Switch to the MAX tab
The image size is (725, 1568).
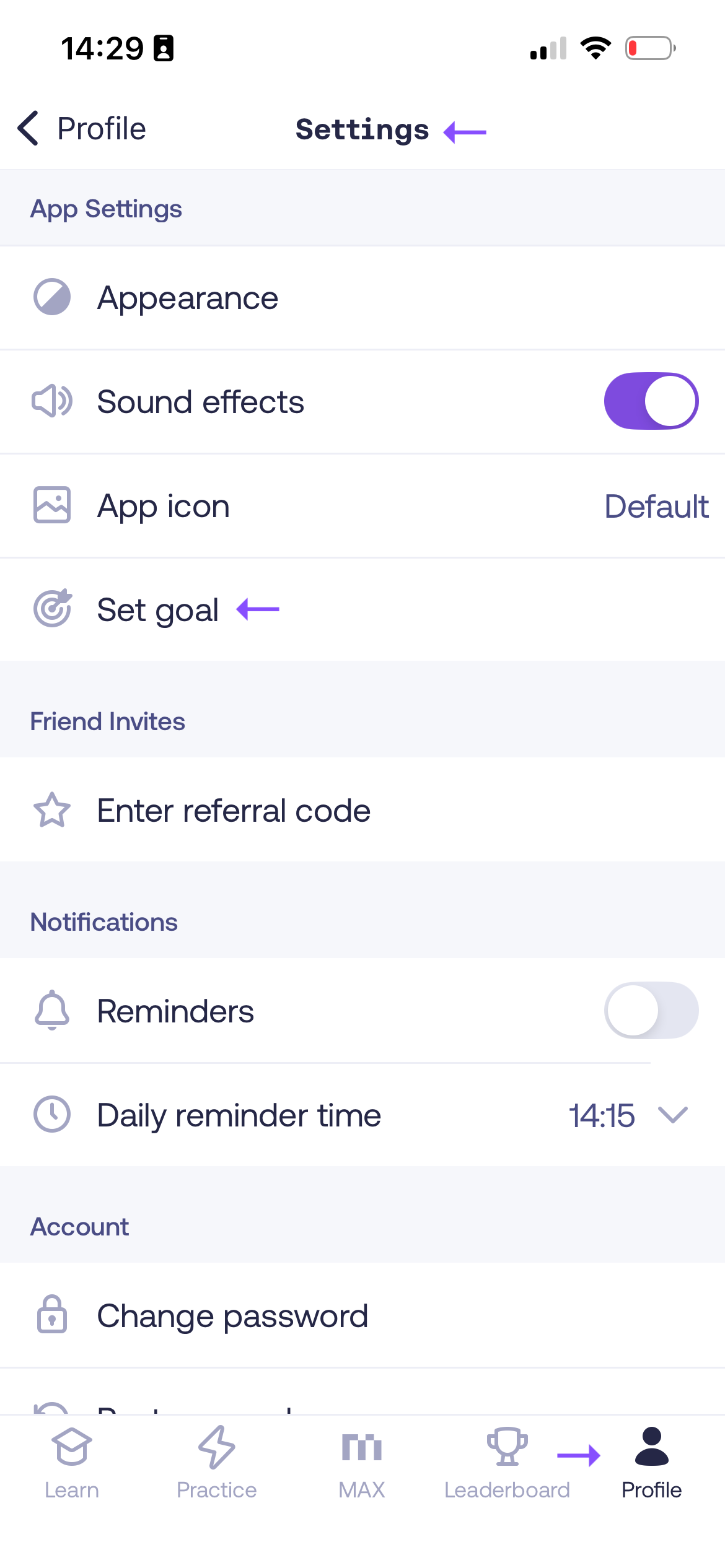pos(362,1463)
